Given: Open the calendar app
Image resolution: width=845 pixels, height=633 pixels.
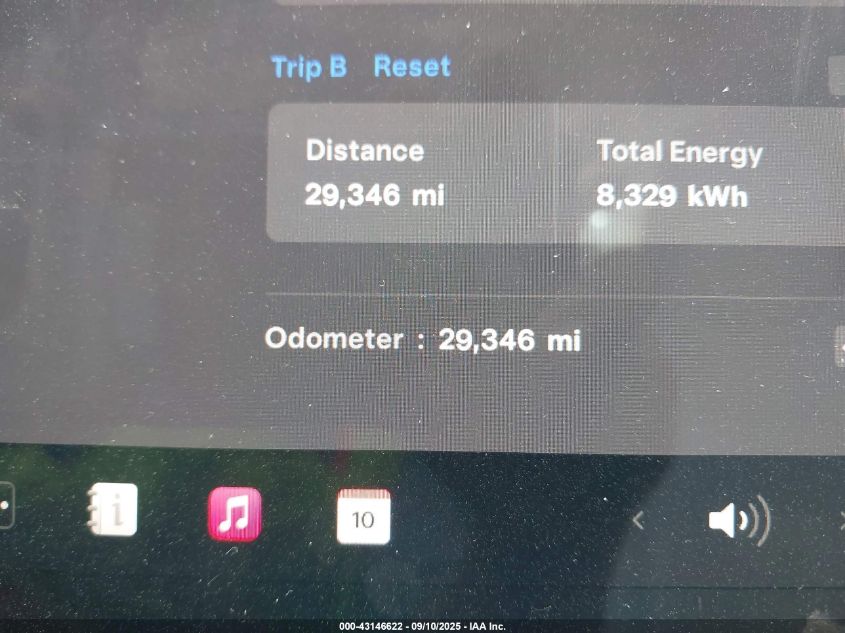Looking at the screenshot, I should click(363, 516).
